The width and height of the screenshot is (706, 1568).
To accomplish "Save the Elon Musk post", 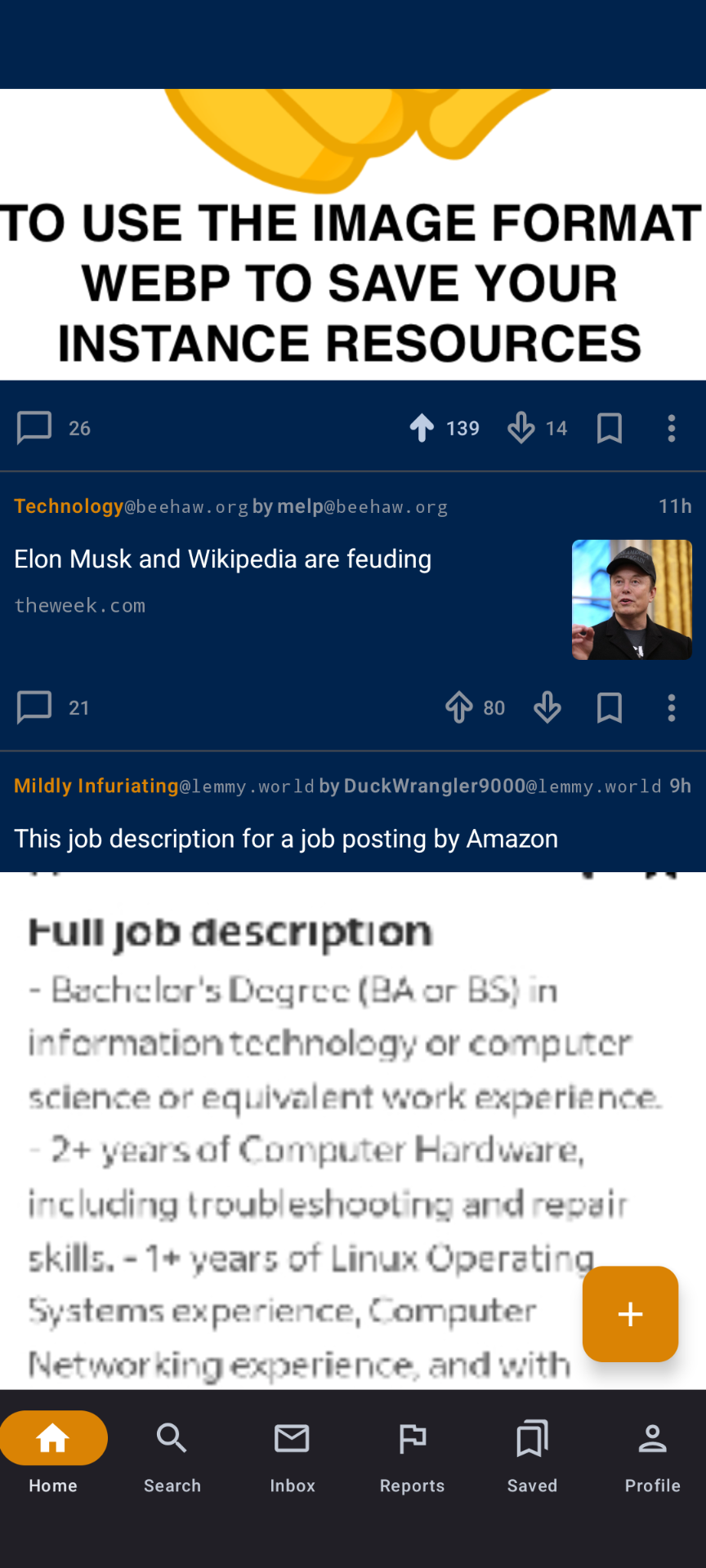I will (610, 707).
